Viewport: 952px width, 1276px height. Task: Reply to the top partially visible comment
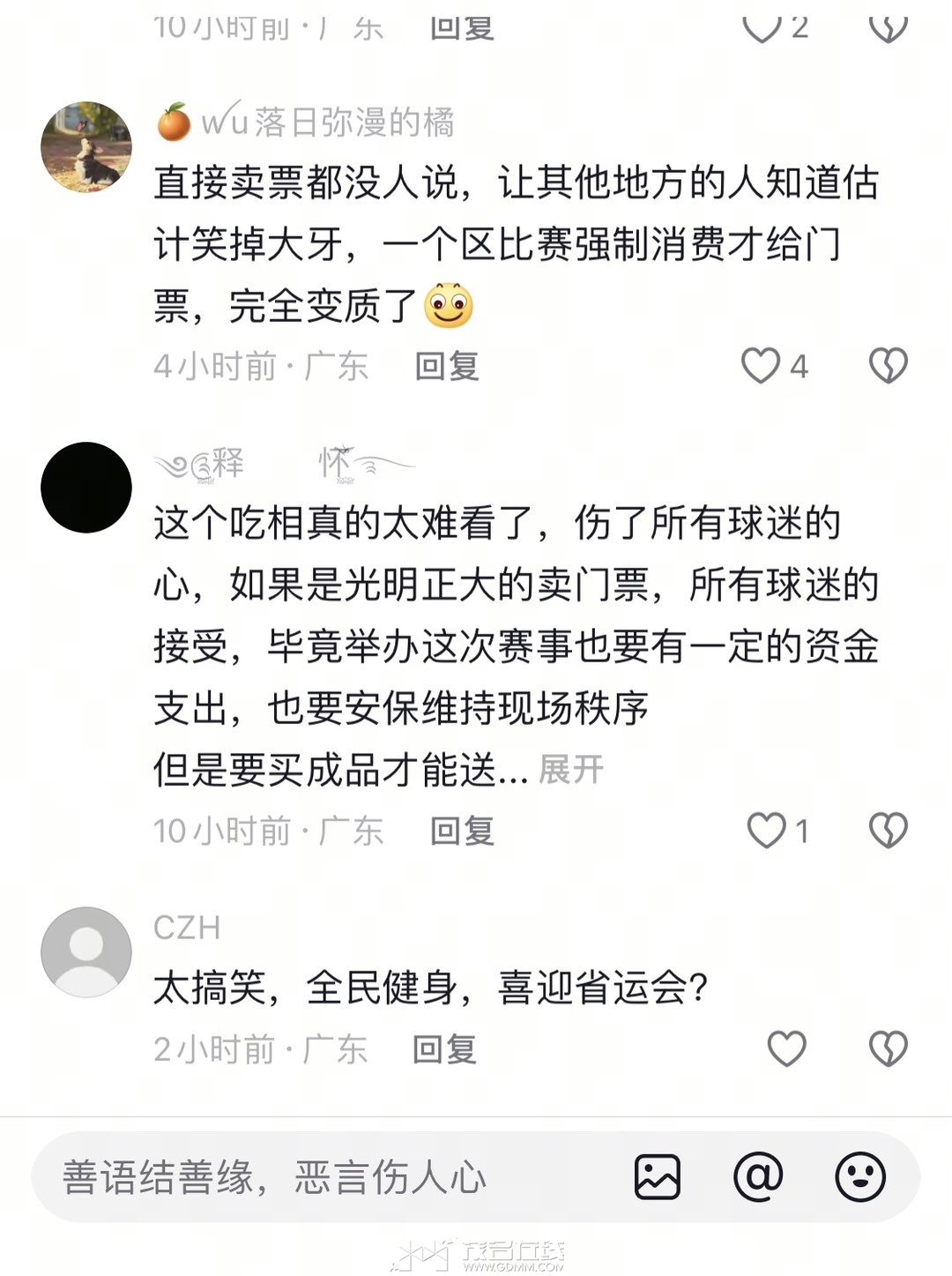coord(462,28)
